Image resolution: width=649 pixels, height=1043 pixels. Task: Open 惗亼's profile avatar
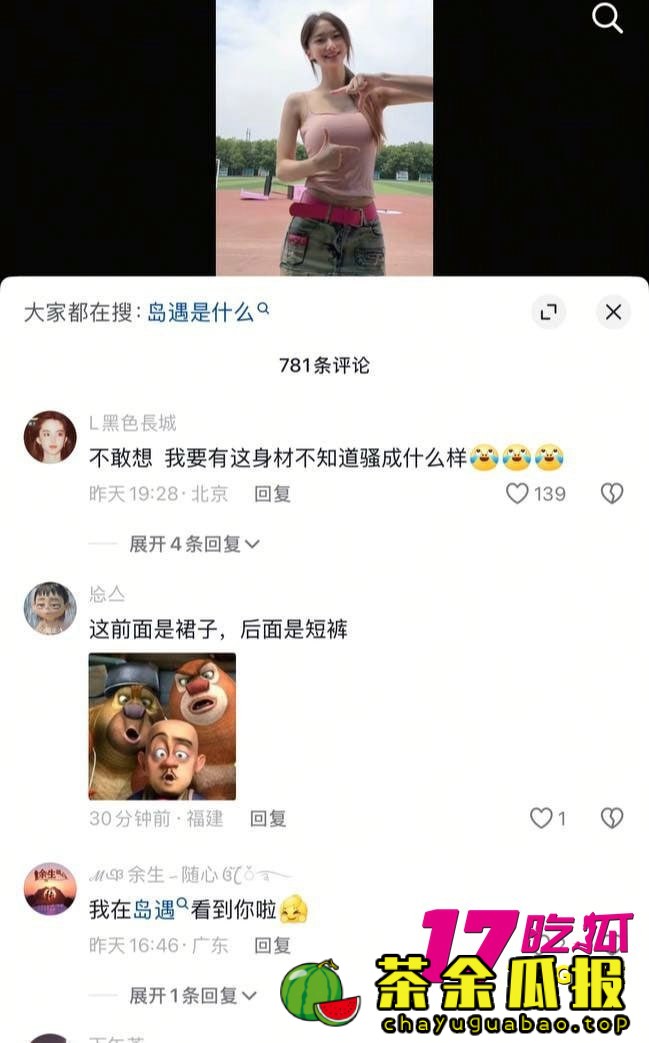50,608
